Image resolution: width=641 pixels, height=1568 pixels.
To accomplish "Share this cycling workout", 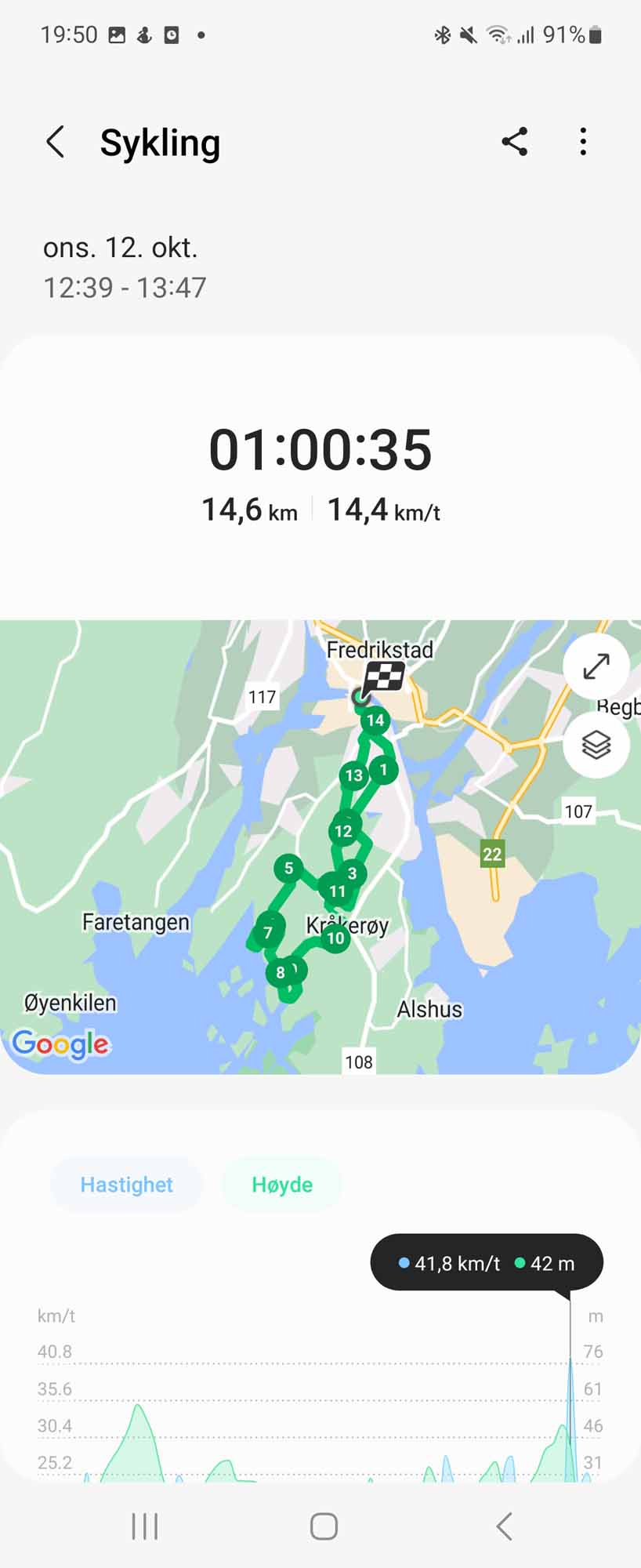I will (x=515, y=142).
